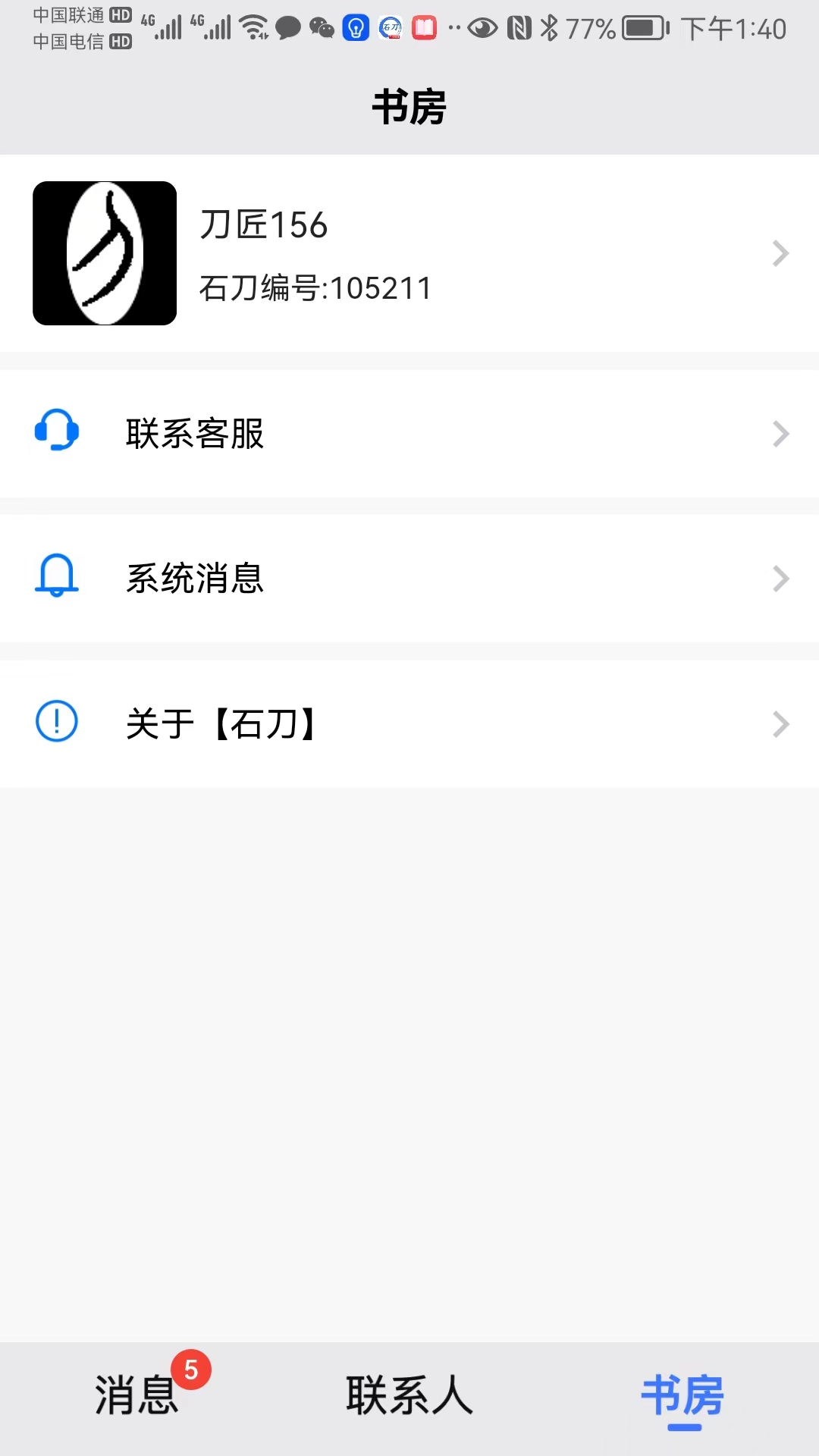Open 关于【石刀】 about page

pos(409,723)
